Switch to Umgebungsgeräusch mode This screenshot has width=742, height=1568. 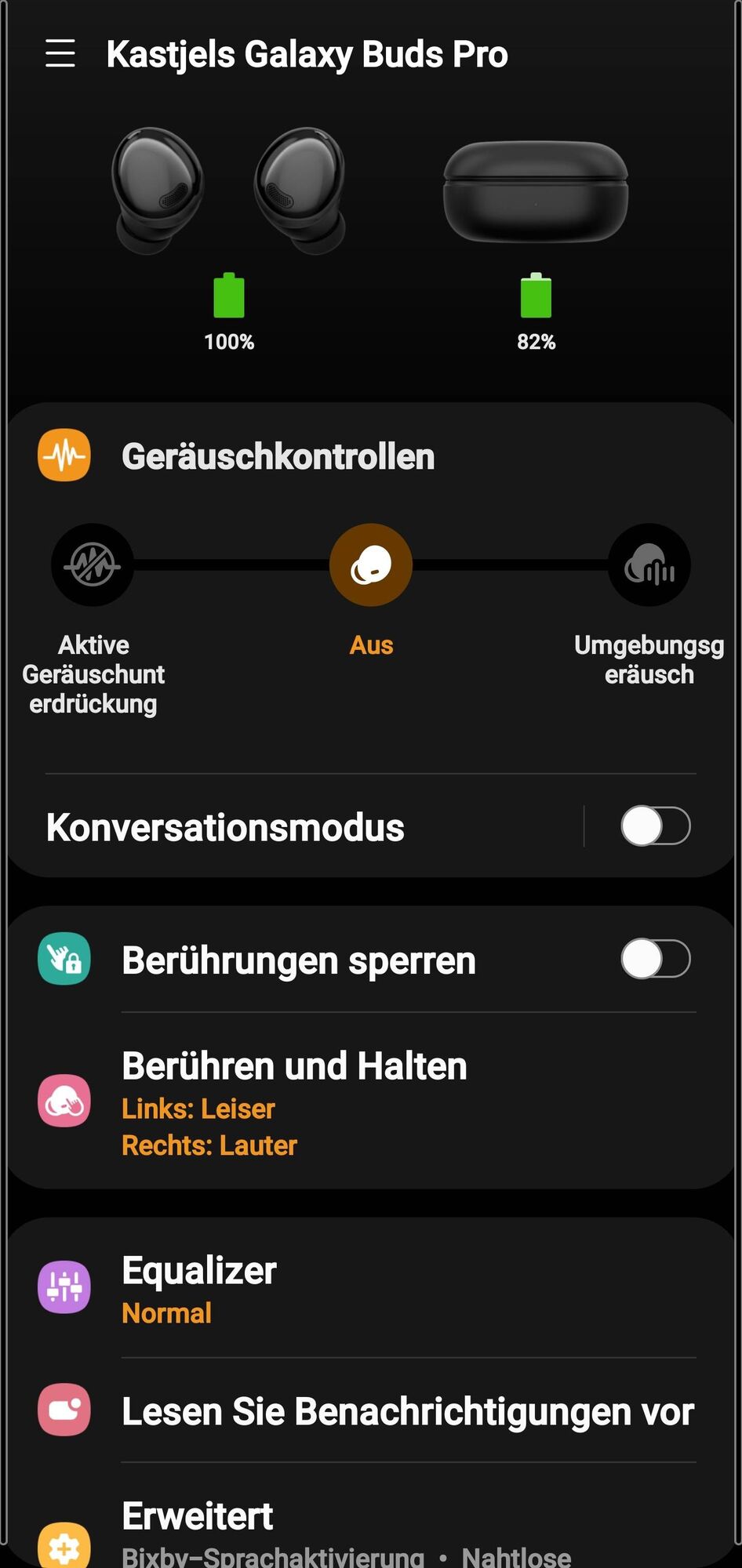point(649,564)
